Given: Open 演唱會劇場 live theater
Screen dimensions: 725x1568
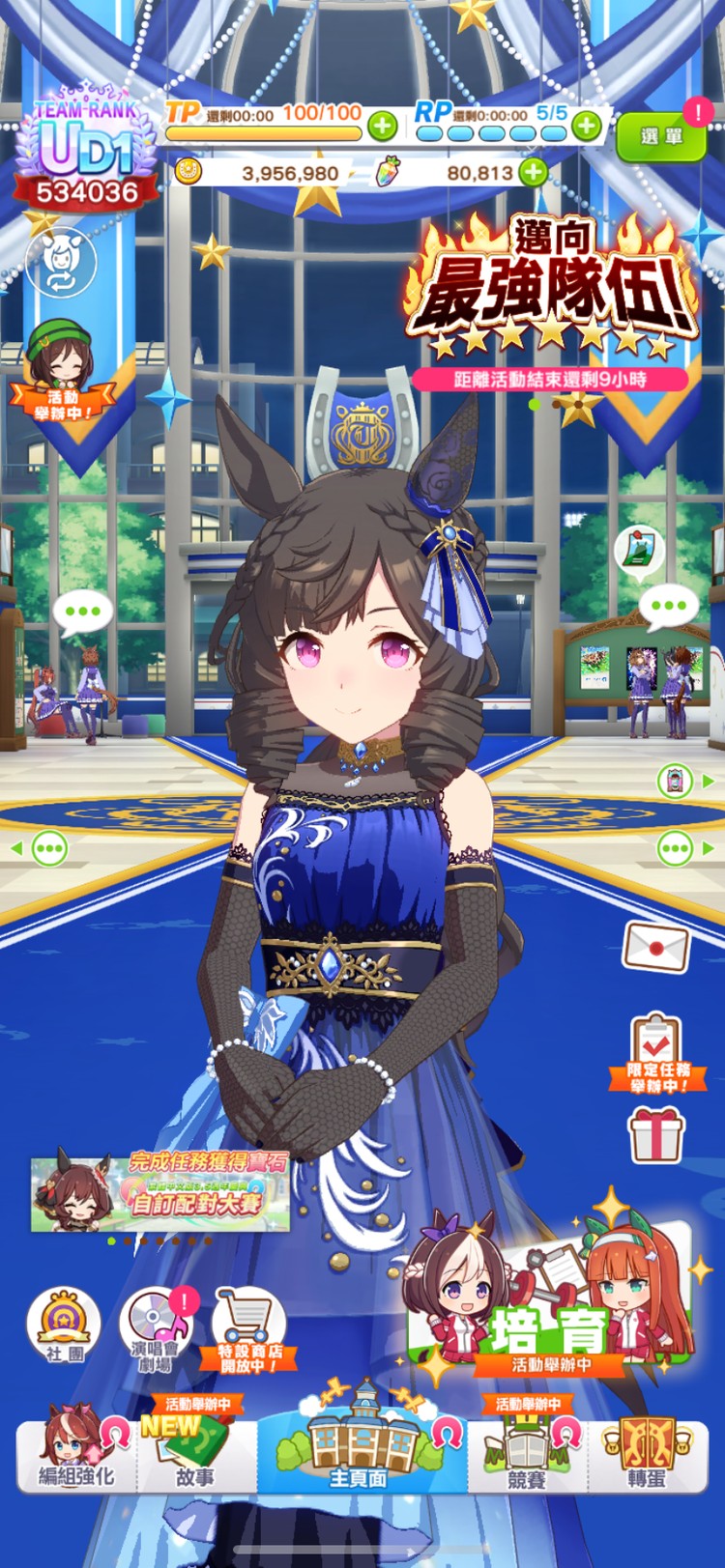Looking at the screenshot, I should tap(156, 1329).
